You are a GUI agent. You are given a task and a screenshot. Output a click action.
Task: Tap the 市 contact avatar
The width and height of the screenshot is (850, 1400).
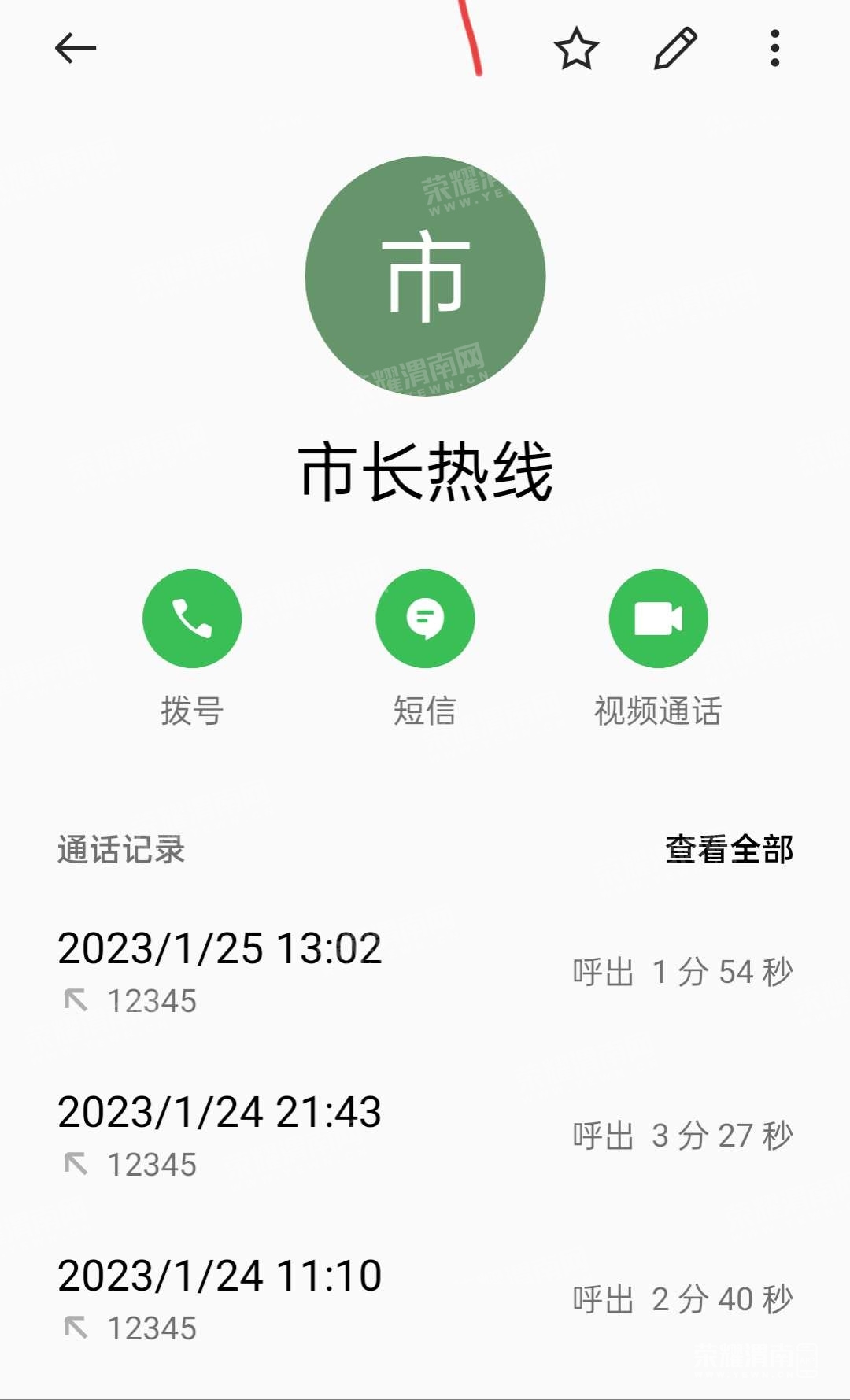point(425,276)
